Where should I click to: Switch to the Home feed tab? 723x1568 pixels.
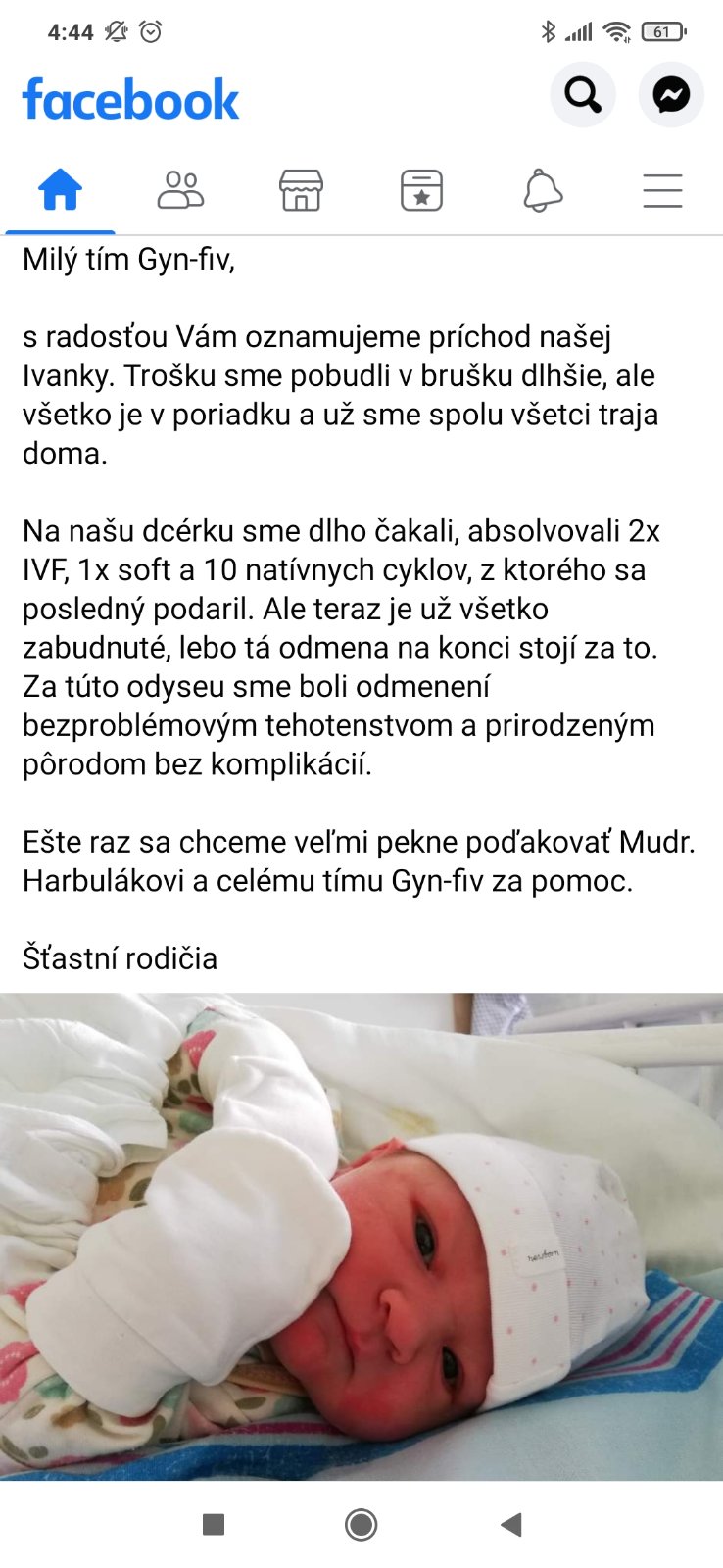point(60,189)
